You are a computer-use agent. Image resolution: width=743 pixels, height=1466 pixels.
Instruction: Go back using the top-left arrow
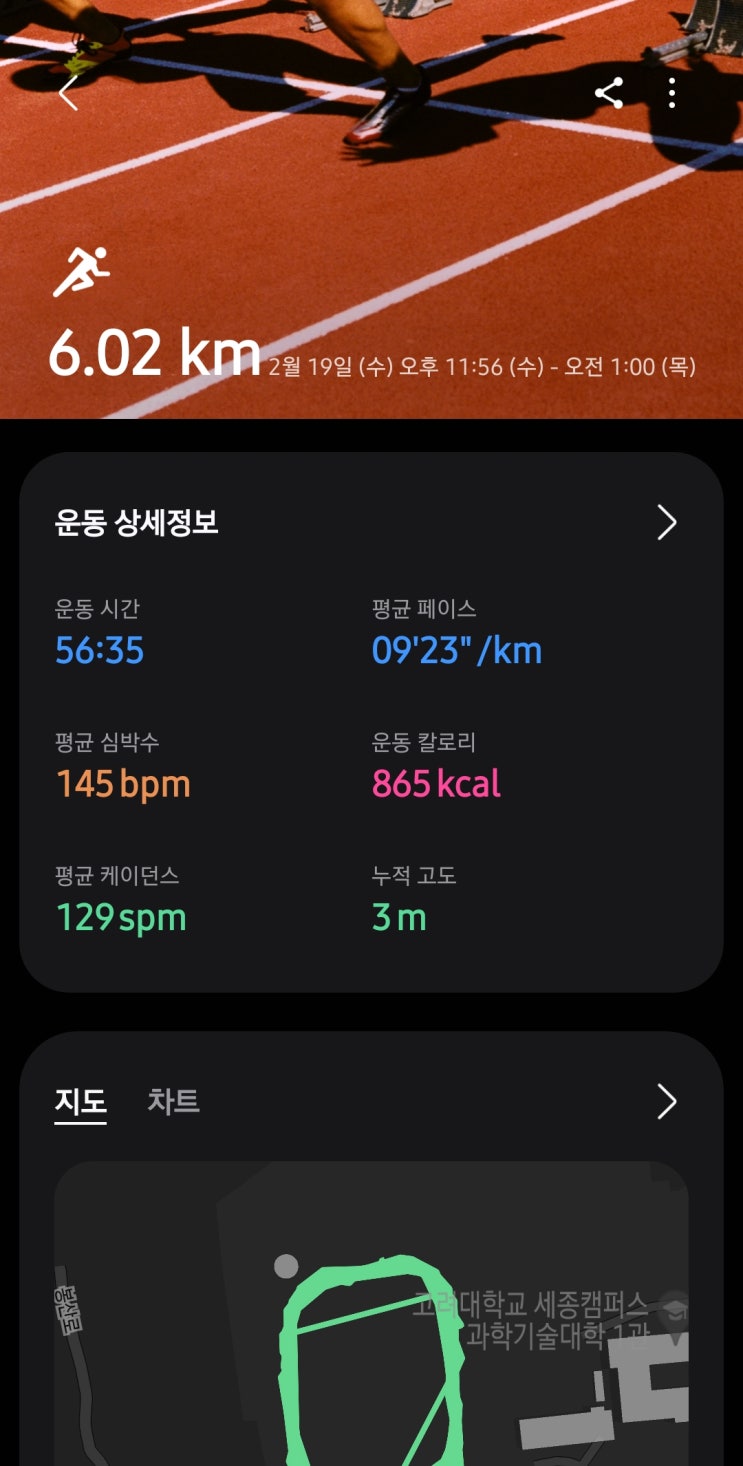point(68,93)
